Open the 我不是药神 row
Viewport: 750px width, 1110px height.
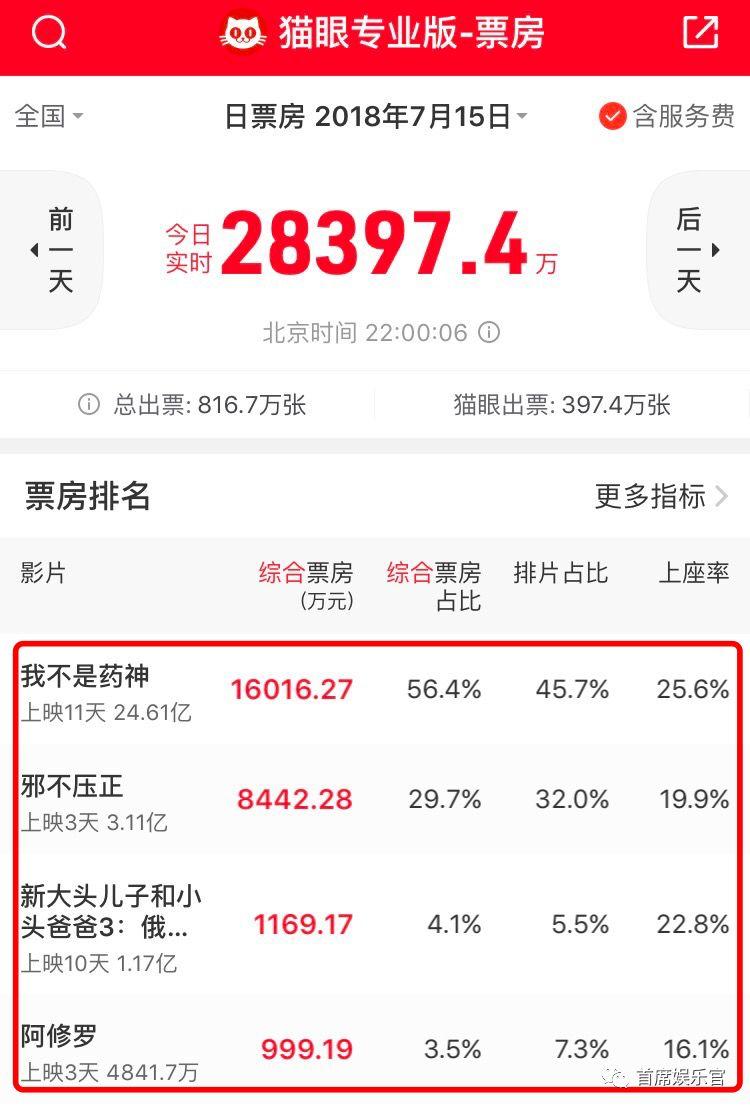point(375,689)
